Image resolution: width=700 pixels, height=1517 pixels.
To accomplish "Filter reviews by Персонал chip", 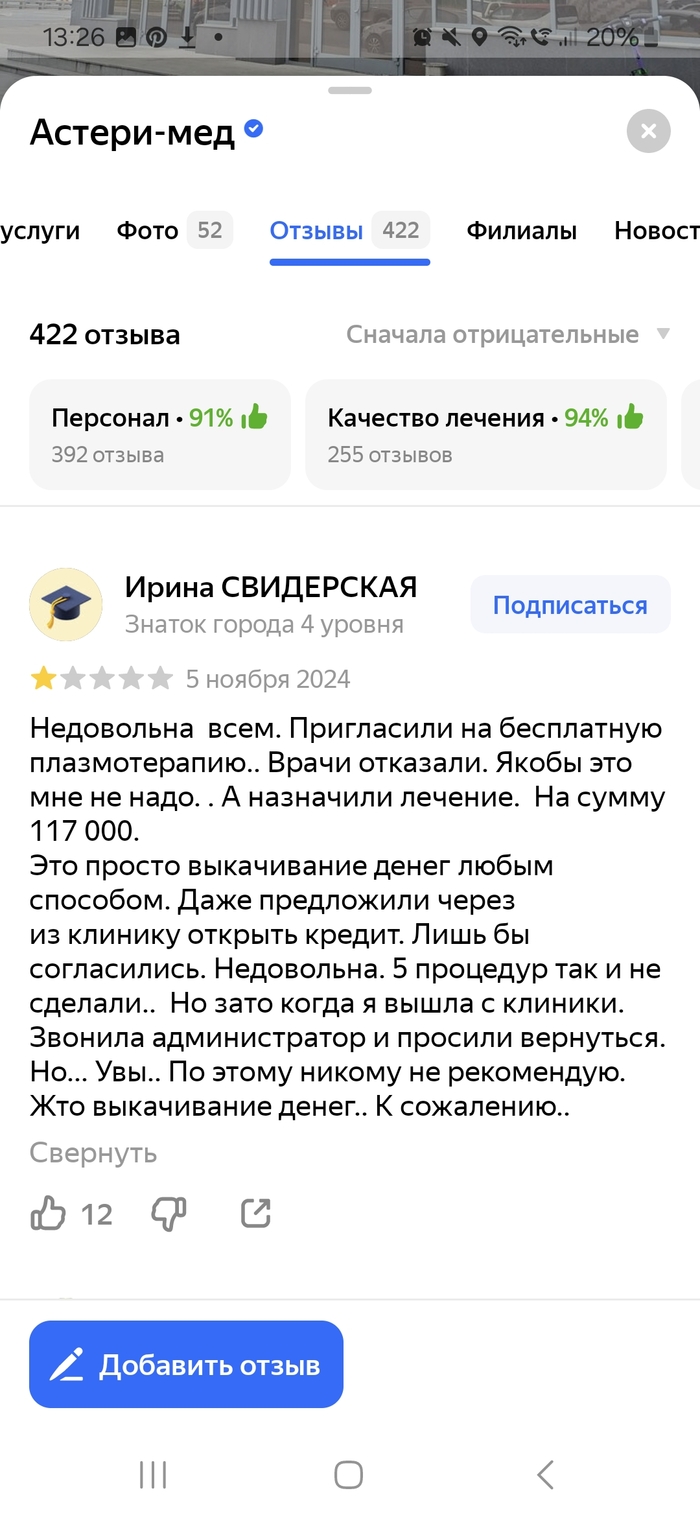I will pyautogui.click(x=160, y=434).
